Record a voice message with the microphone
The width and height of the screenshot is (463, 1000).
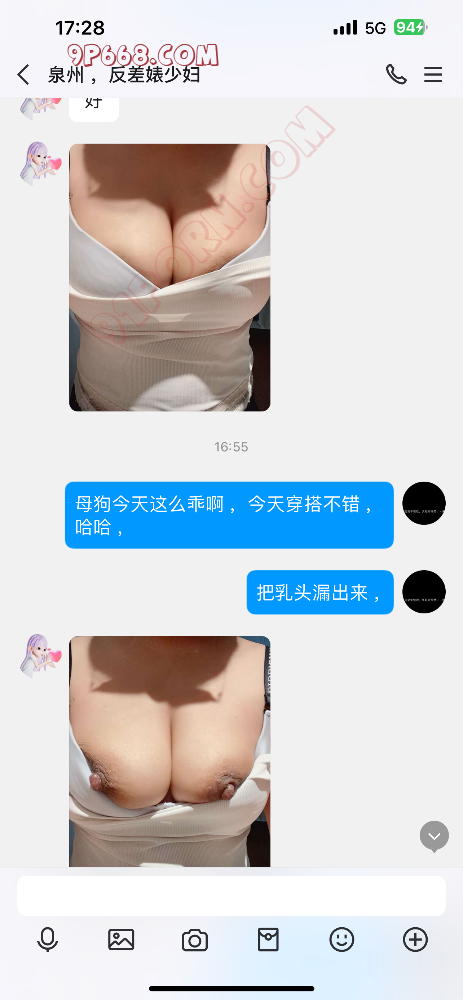click(48, 939)
